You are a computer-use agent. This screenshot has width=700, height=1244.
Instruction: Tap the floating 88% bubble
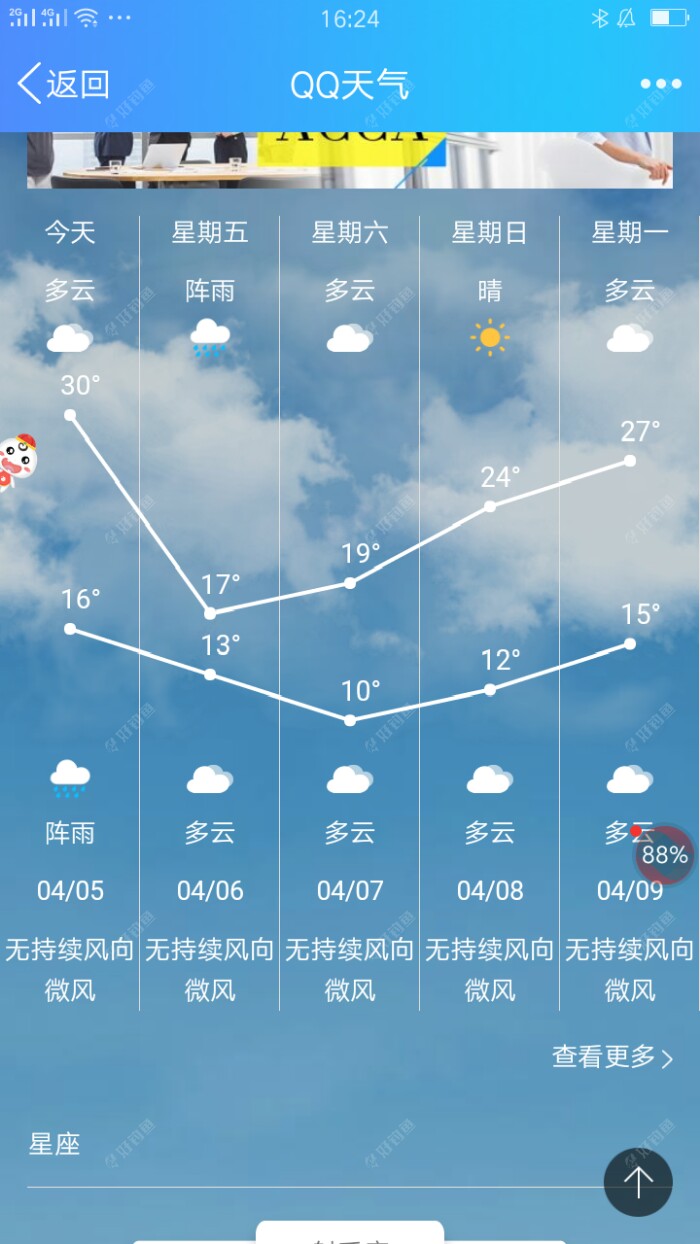pos(665,855)
